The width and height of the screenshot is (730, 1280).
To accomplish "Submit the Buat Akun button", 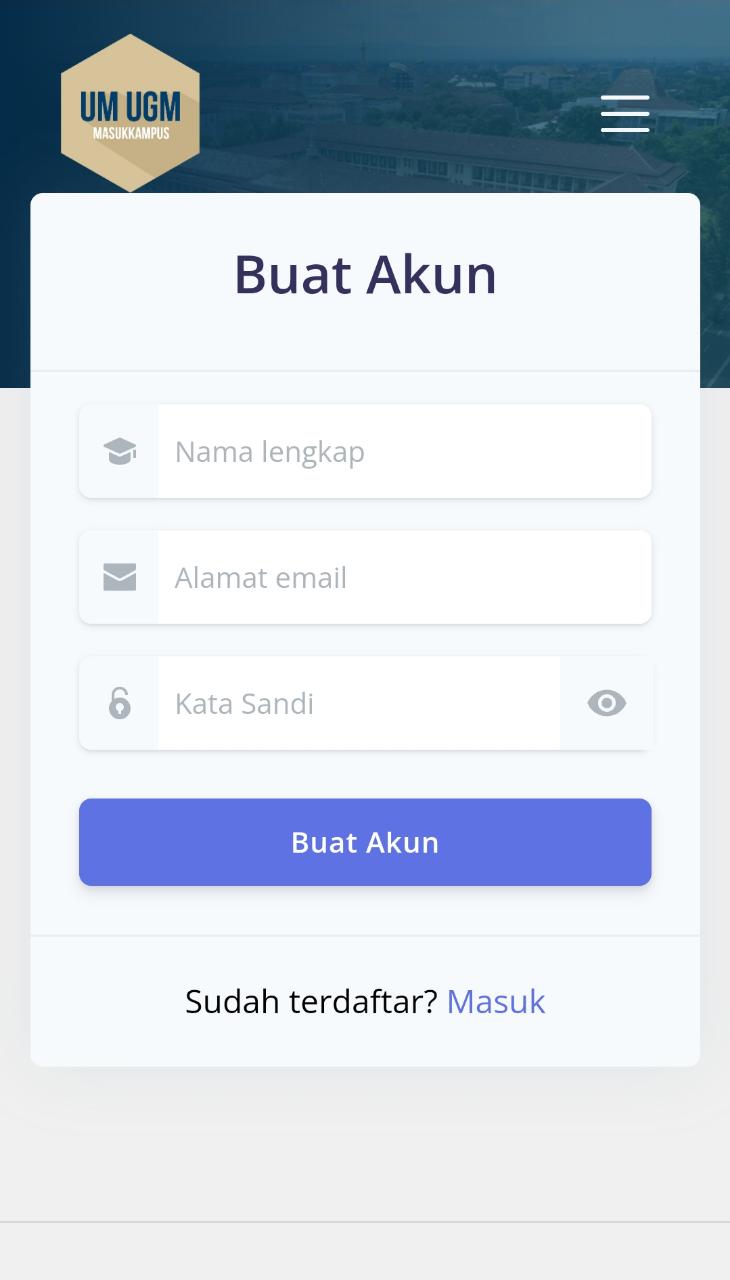I will click(x=365, y=842).
